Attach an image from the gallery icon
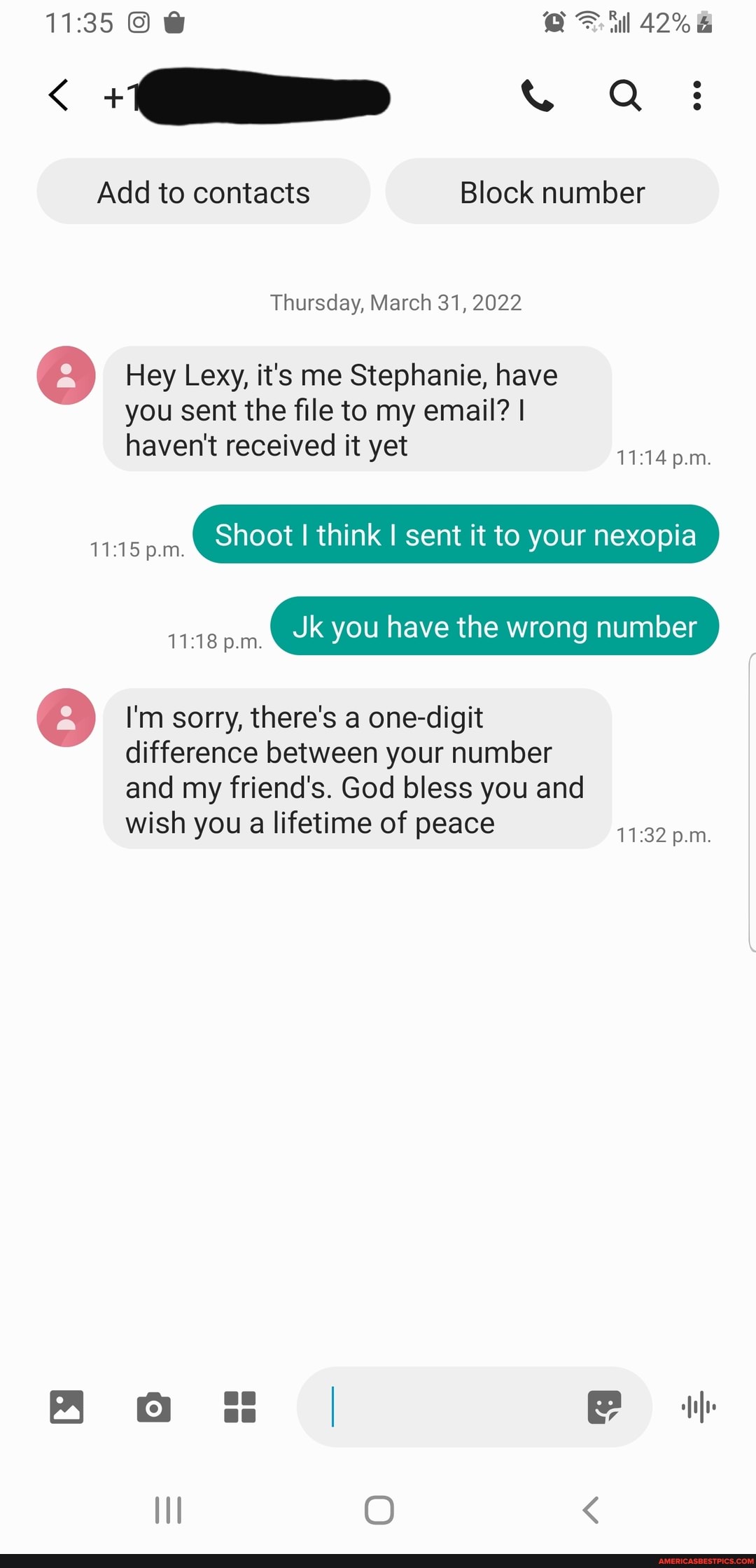Screen dimensions: 756x1568 point(66,1406)
